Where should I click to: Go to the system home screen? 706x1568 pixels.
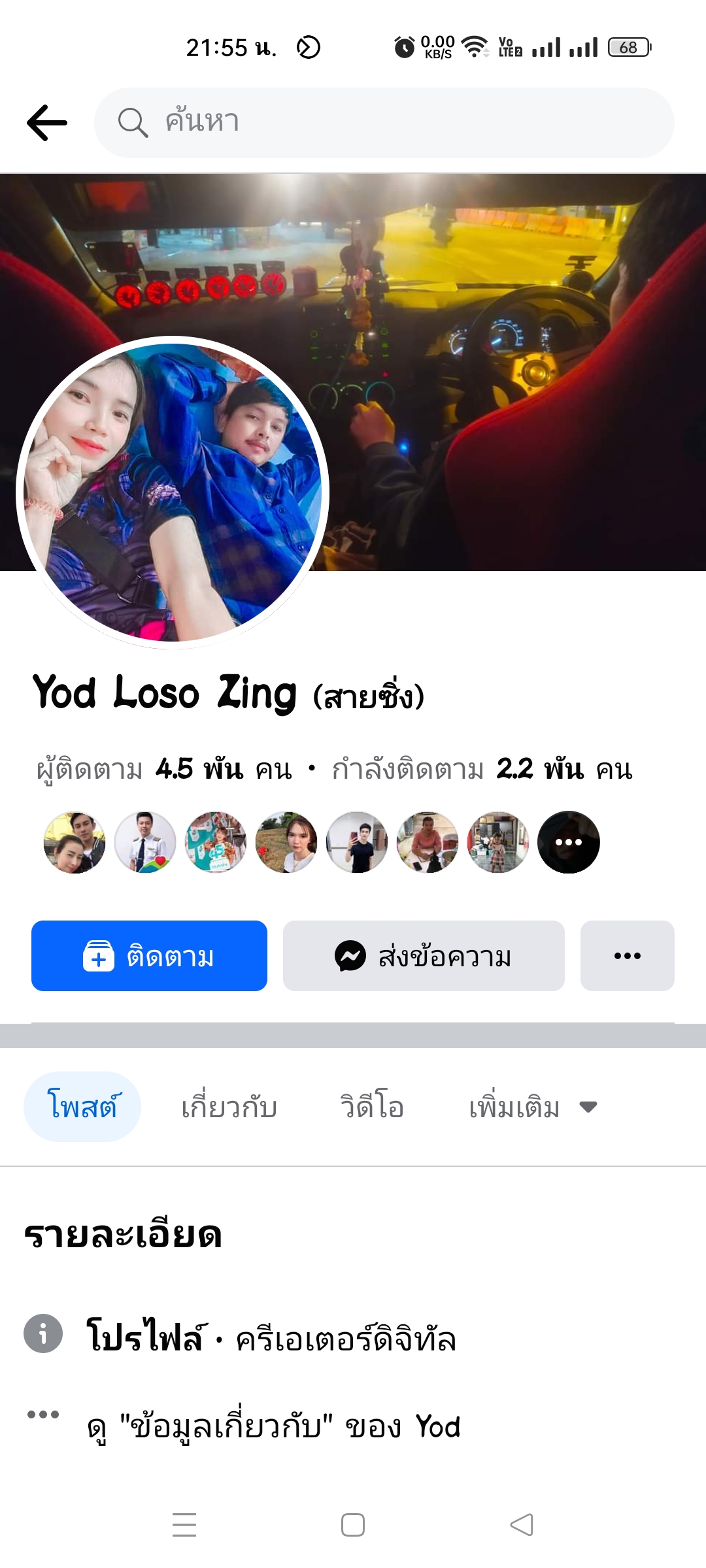[353, 1525]
